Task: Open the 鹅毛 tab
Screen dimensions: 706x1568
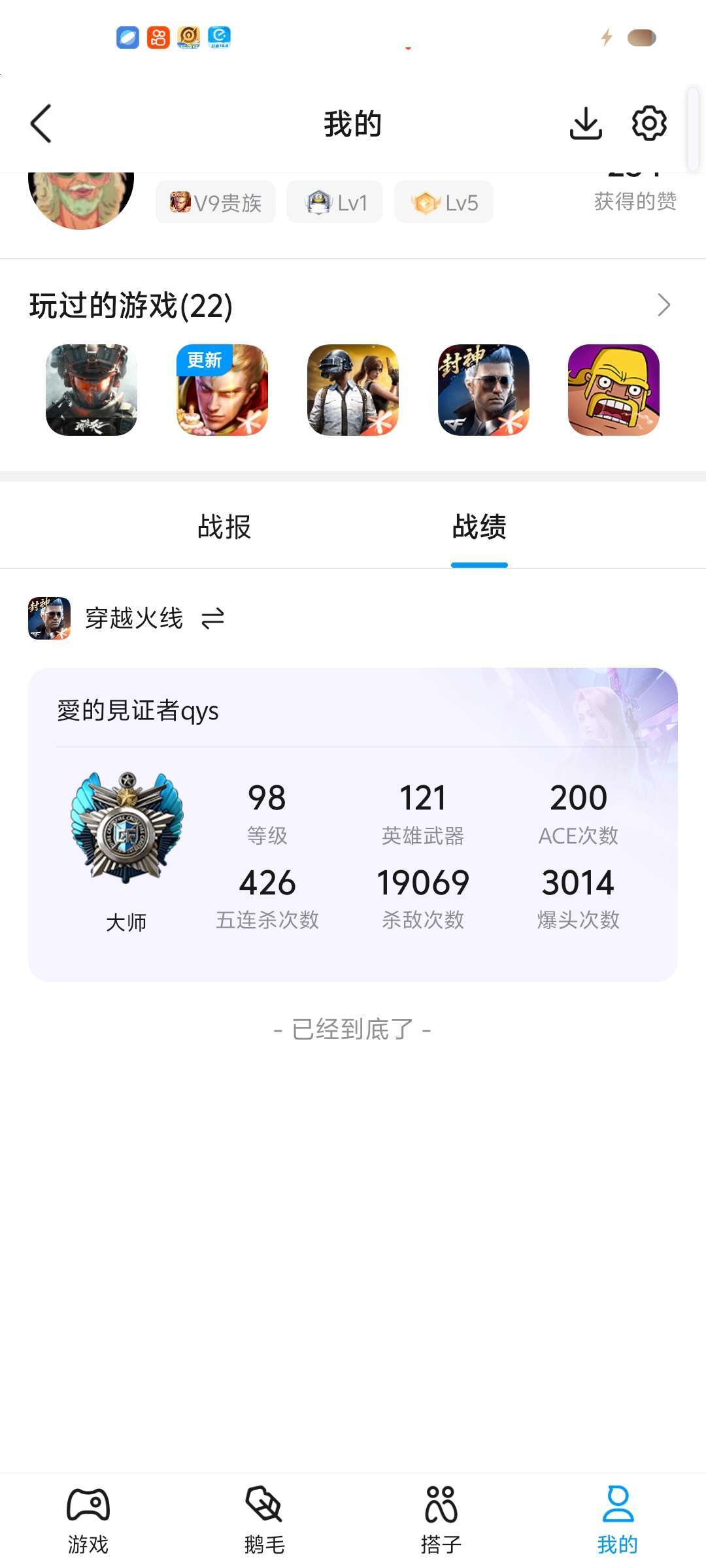Action: [265, 1520]
